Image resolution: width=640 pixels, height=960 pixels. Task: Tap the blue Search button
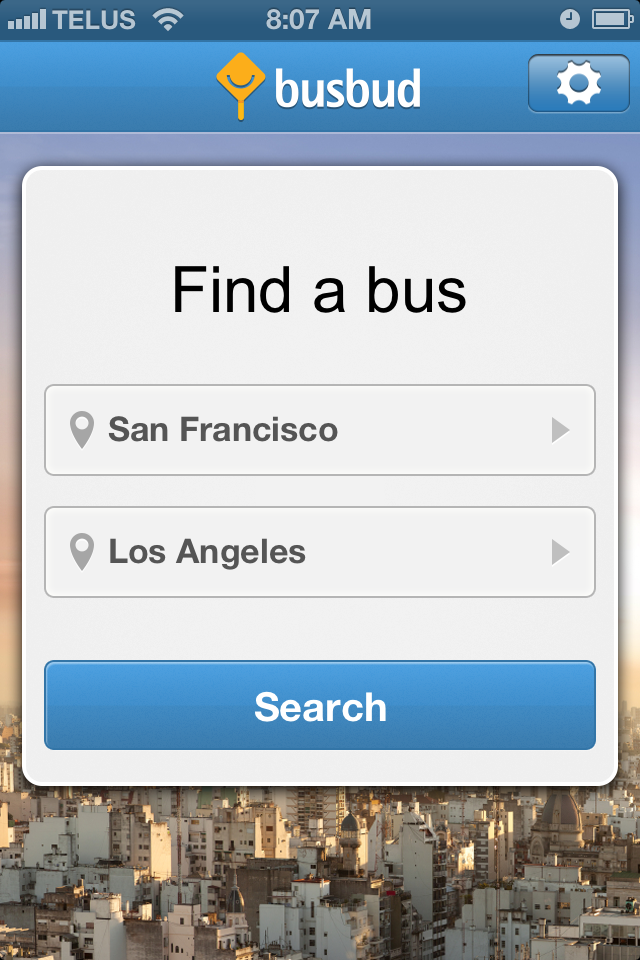[320, 706]
